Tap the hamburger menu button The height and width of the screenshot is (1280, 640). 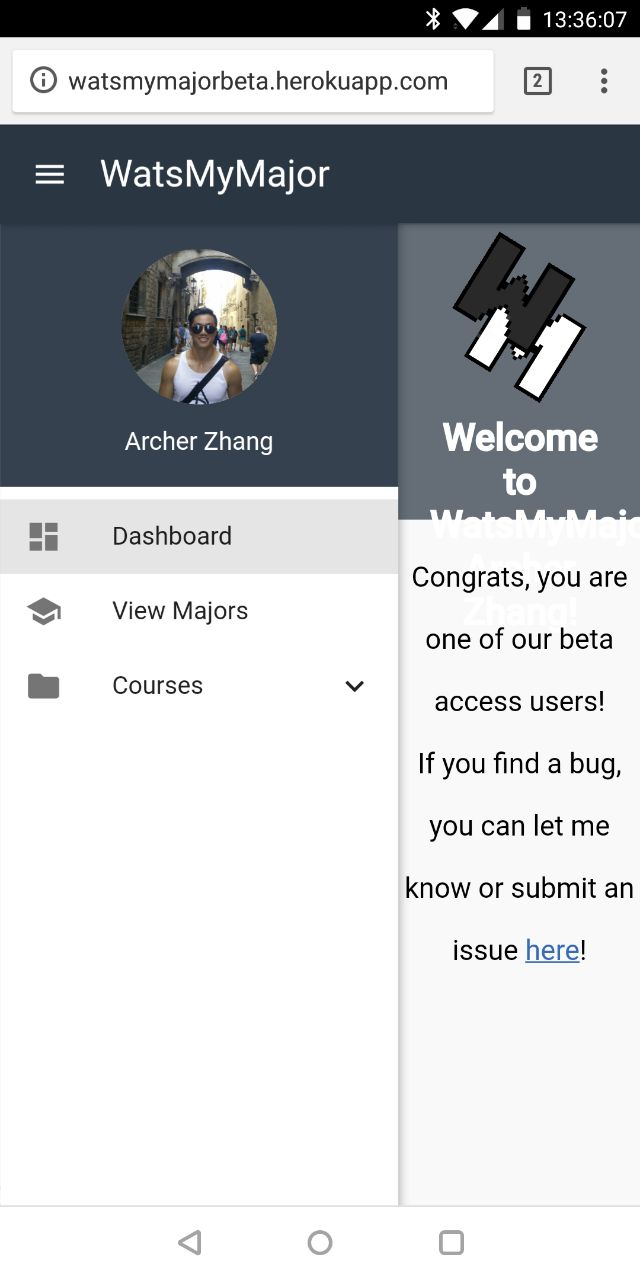click(50, 174)
